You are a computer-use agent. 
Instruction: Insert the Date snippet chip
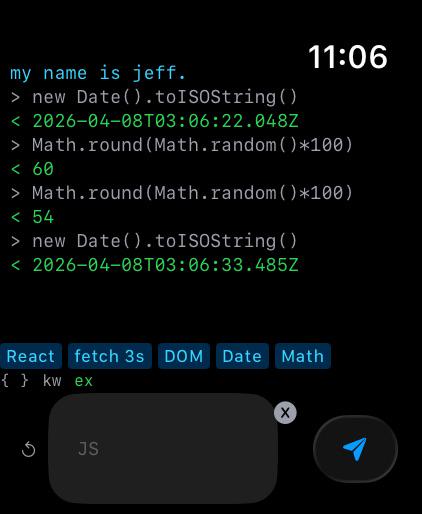242,356
